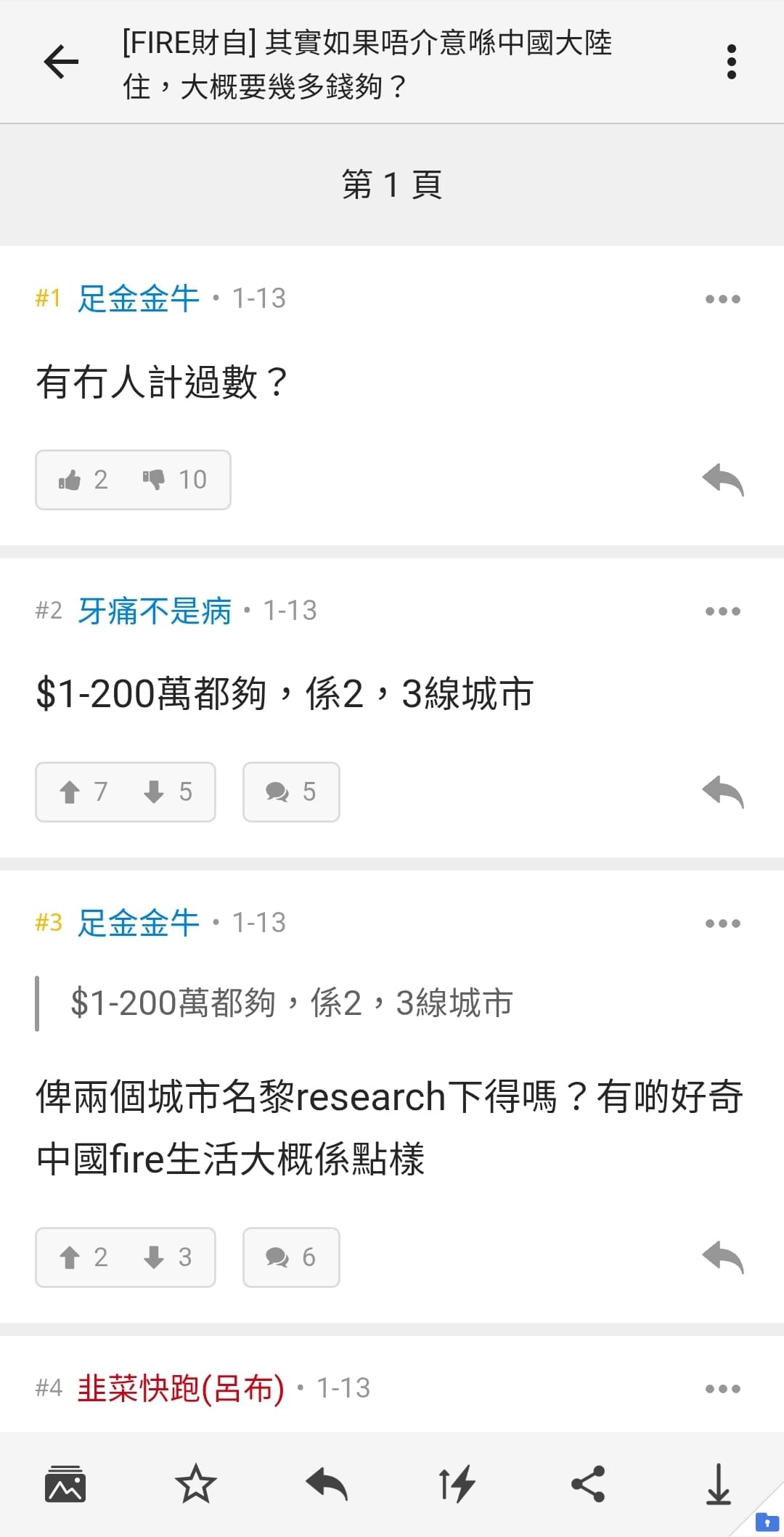
Task: Open more options for post #2
Action: click(723, 611)
